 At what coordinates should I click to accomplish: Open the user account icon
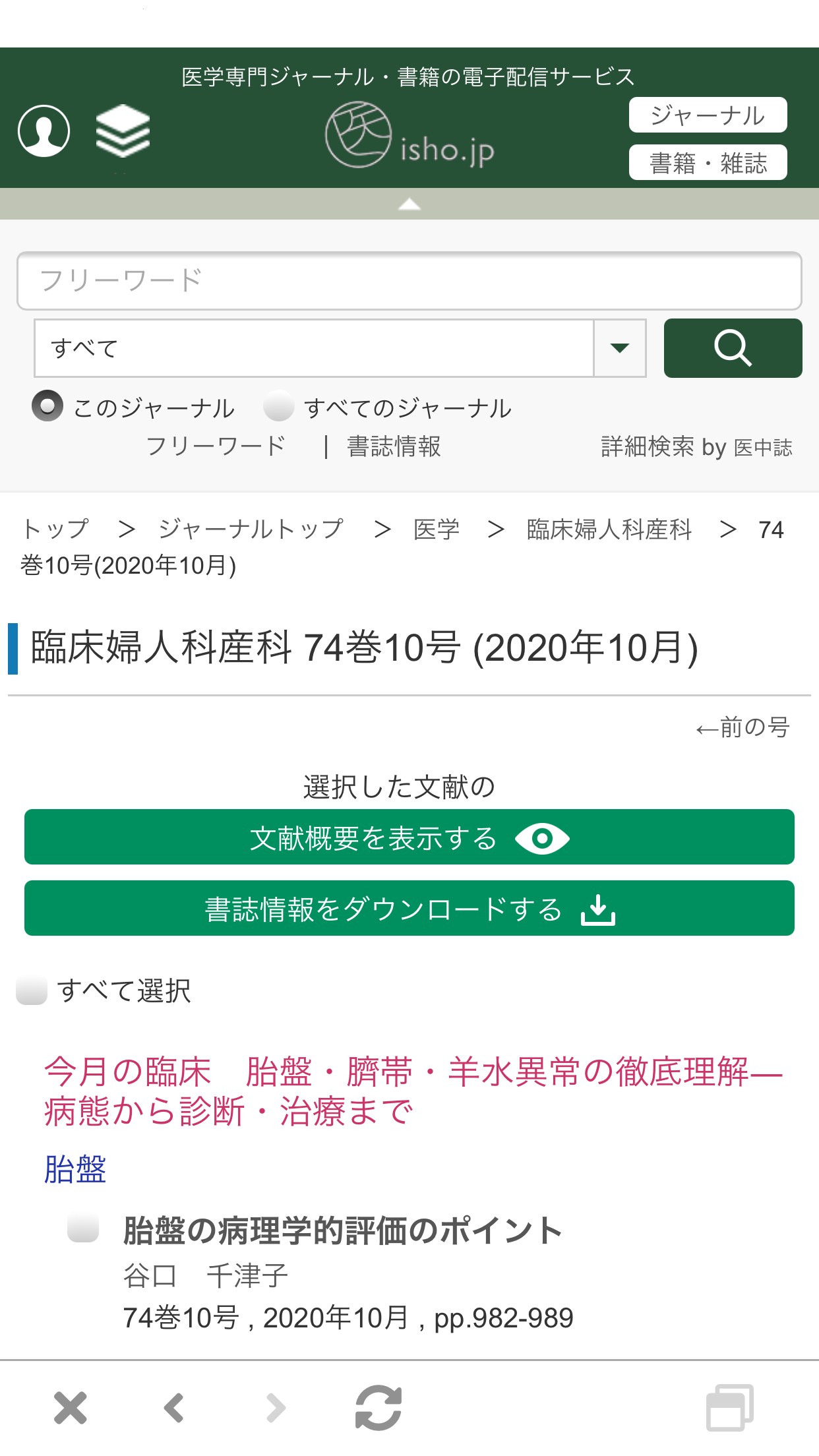(x=44, y=131)
